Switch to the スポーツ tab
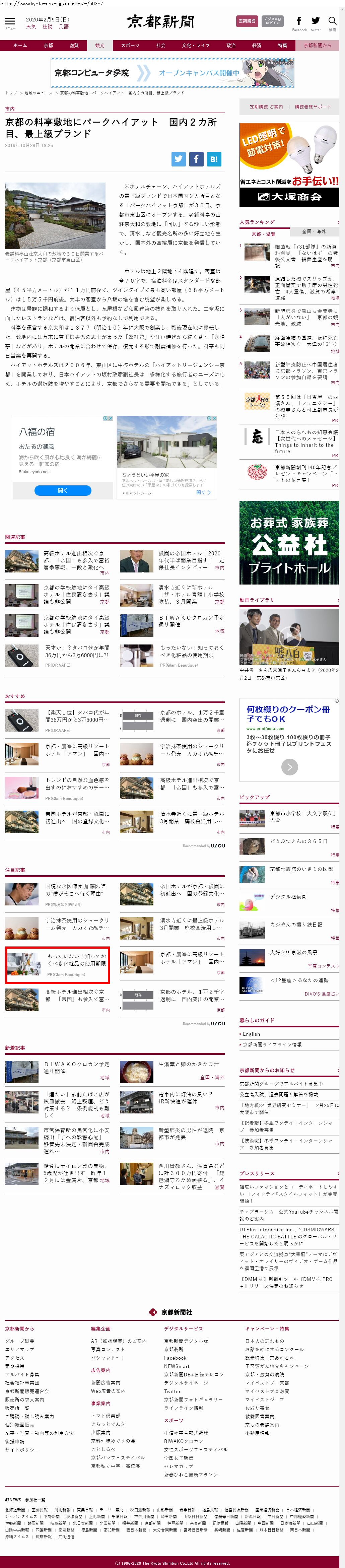This screenshot has height=1568, width=345. (130, 45)
